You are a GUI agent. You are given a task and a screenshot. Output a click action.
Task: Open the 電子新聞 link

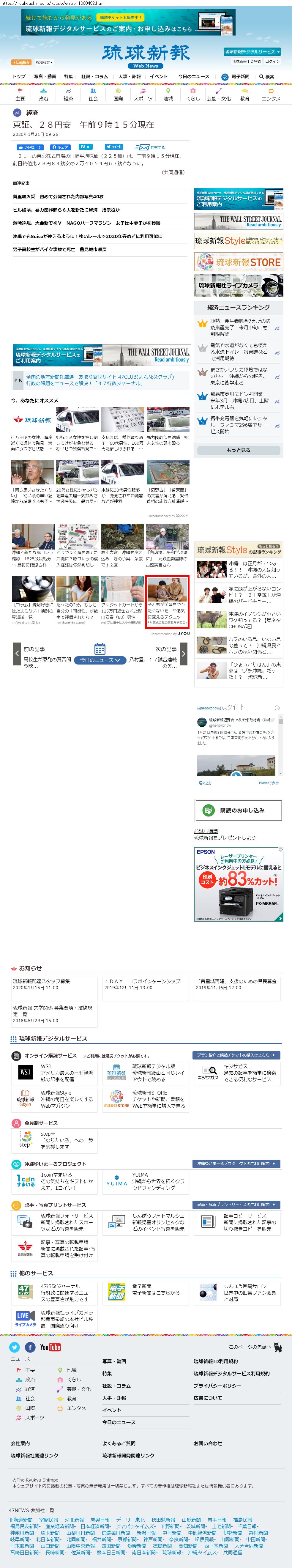click(236, 77)
